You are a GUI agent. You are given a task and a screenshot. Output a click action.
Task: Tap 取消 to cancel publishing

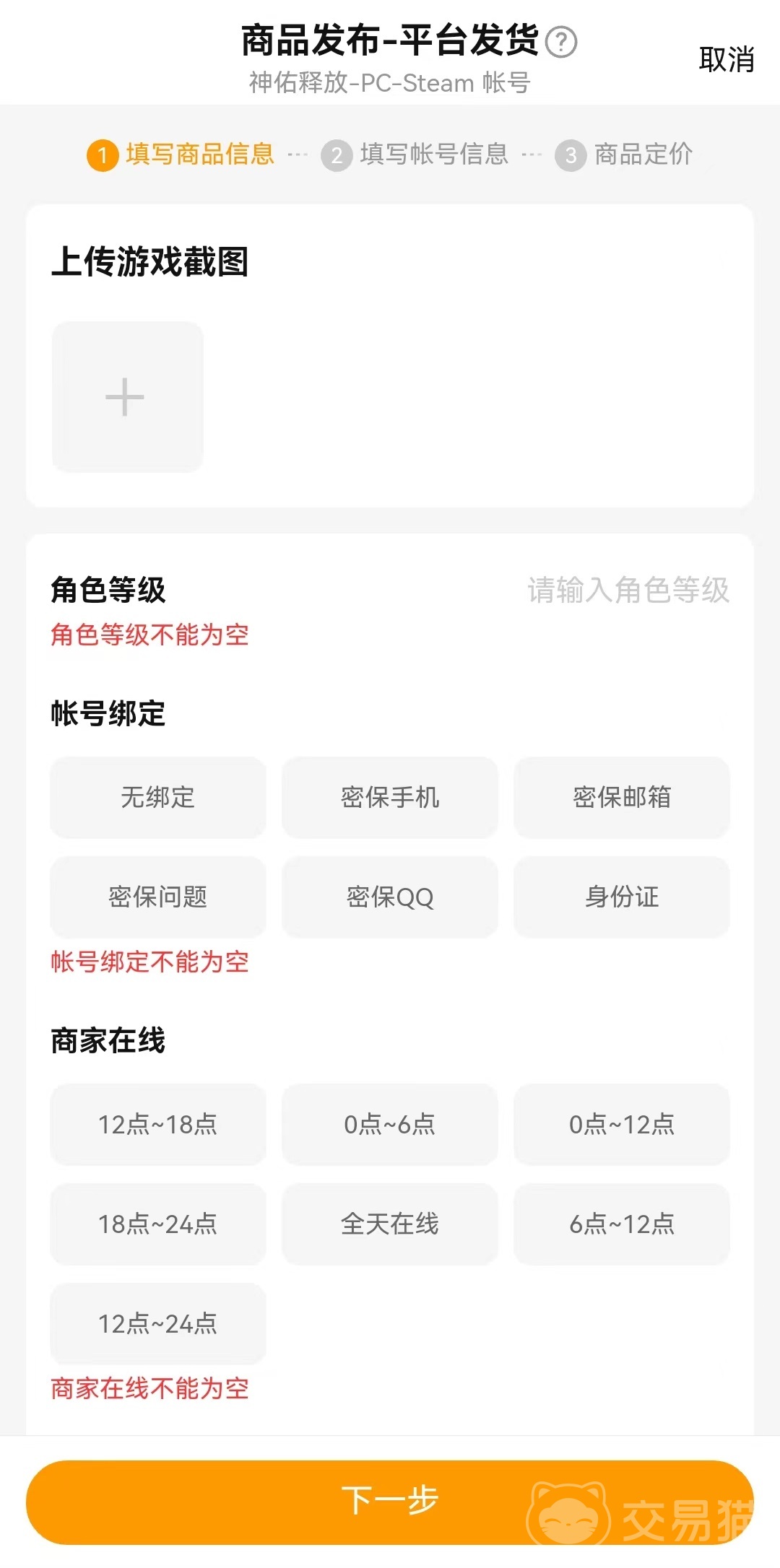coord(726,59)
